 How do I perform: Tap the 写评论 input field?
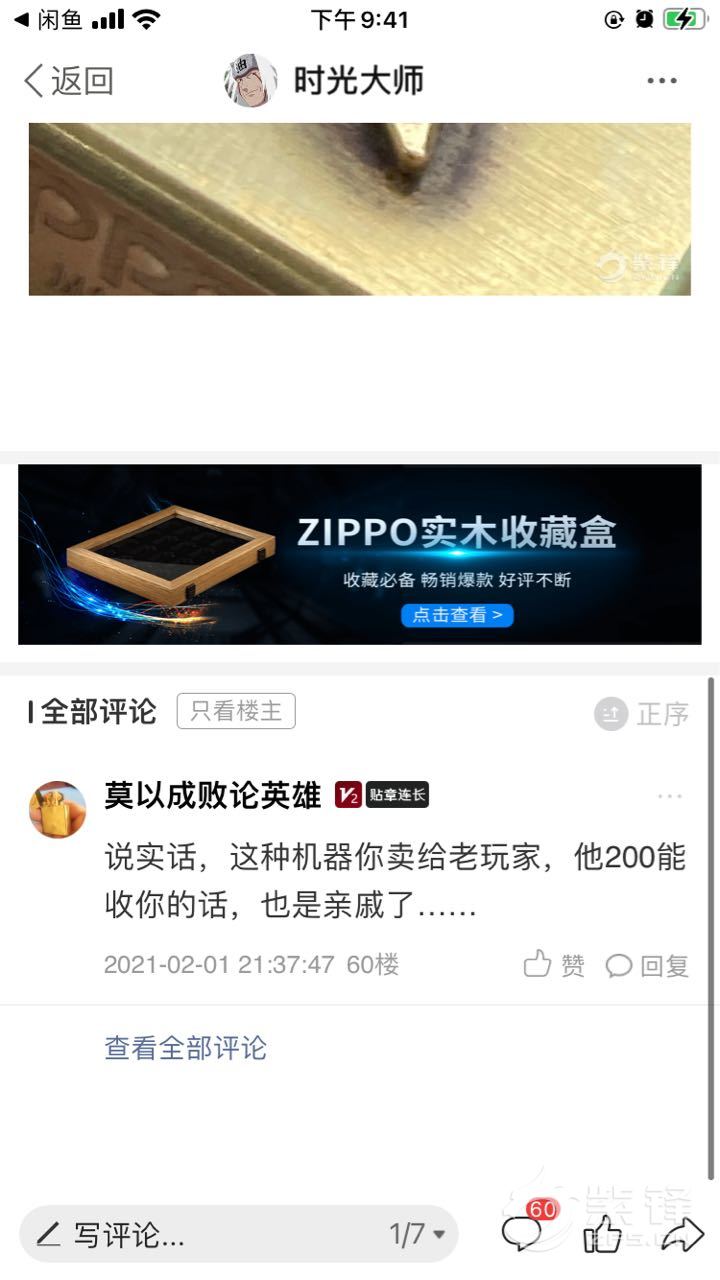200,1235
